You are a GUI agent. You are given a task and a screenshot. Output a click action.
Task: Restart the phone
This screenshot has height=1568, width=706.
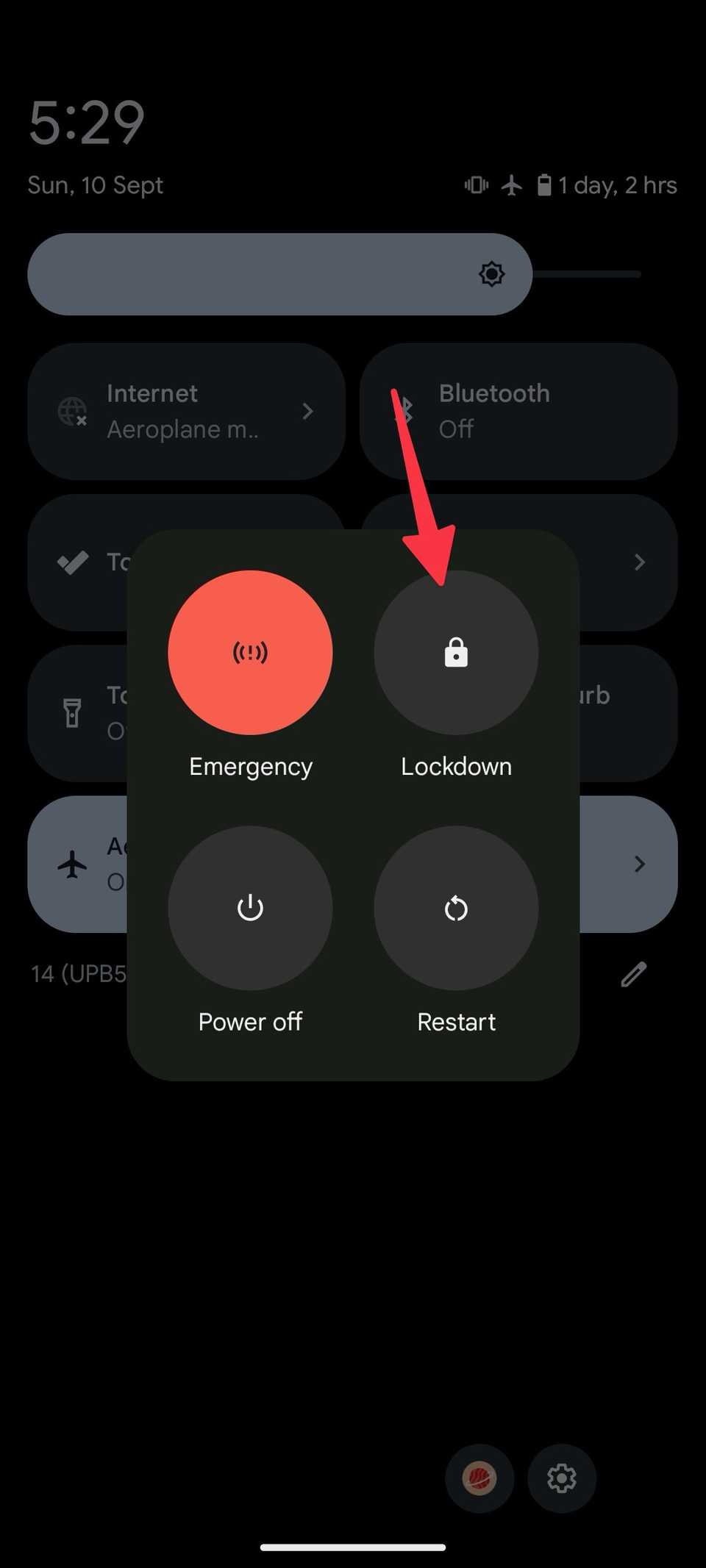coord(456,908)
